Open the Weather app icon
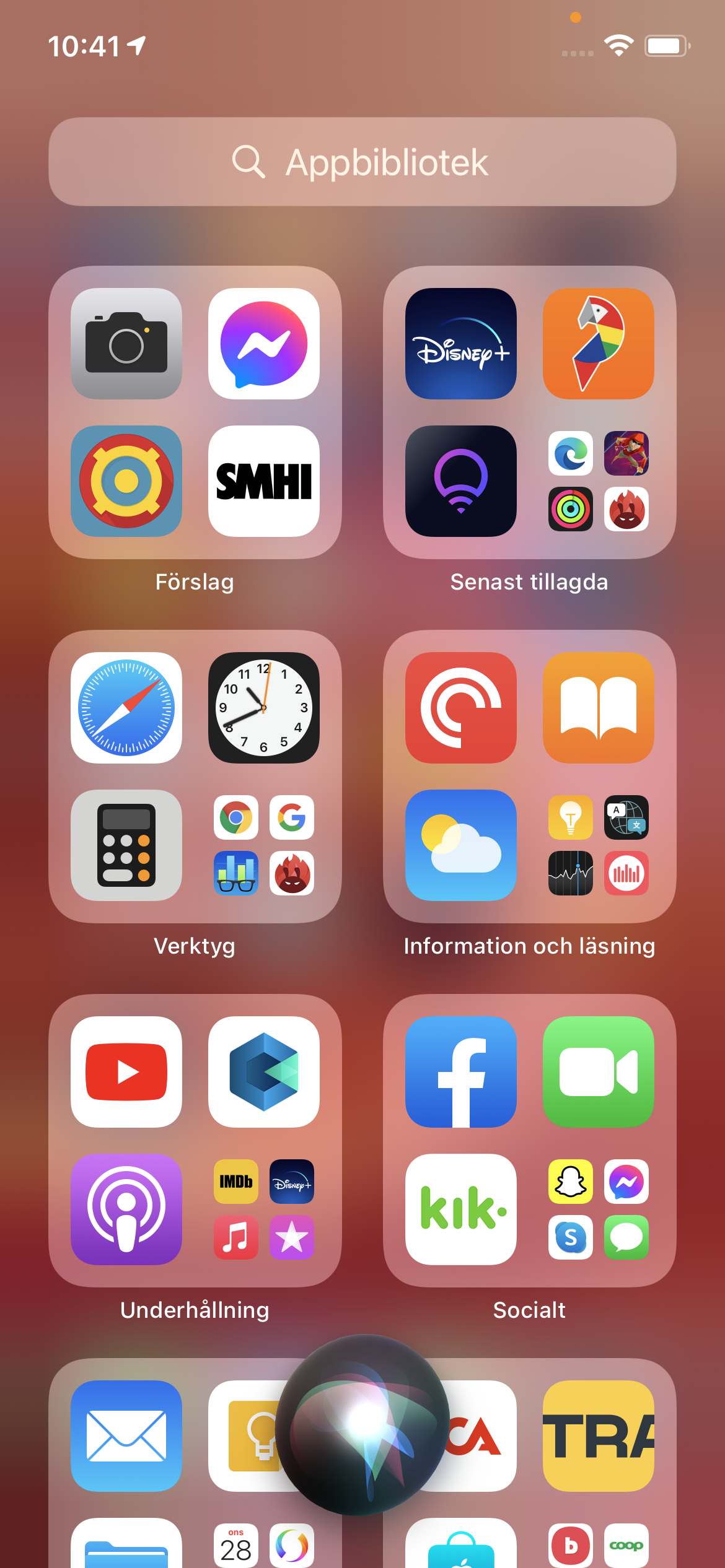The width and height of the screenshot is (725, 1568). coord(461,845)
